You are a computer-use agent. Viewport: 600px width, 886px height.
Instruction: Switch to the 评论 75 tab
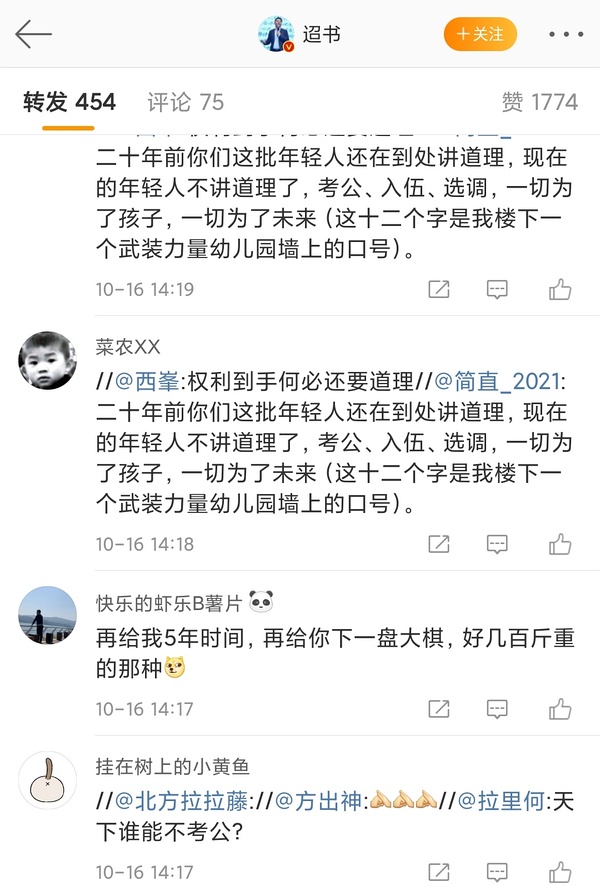click(185, 102)
